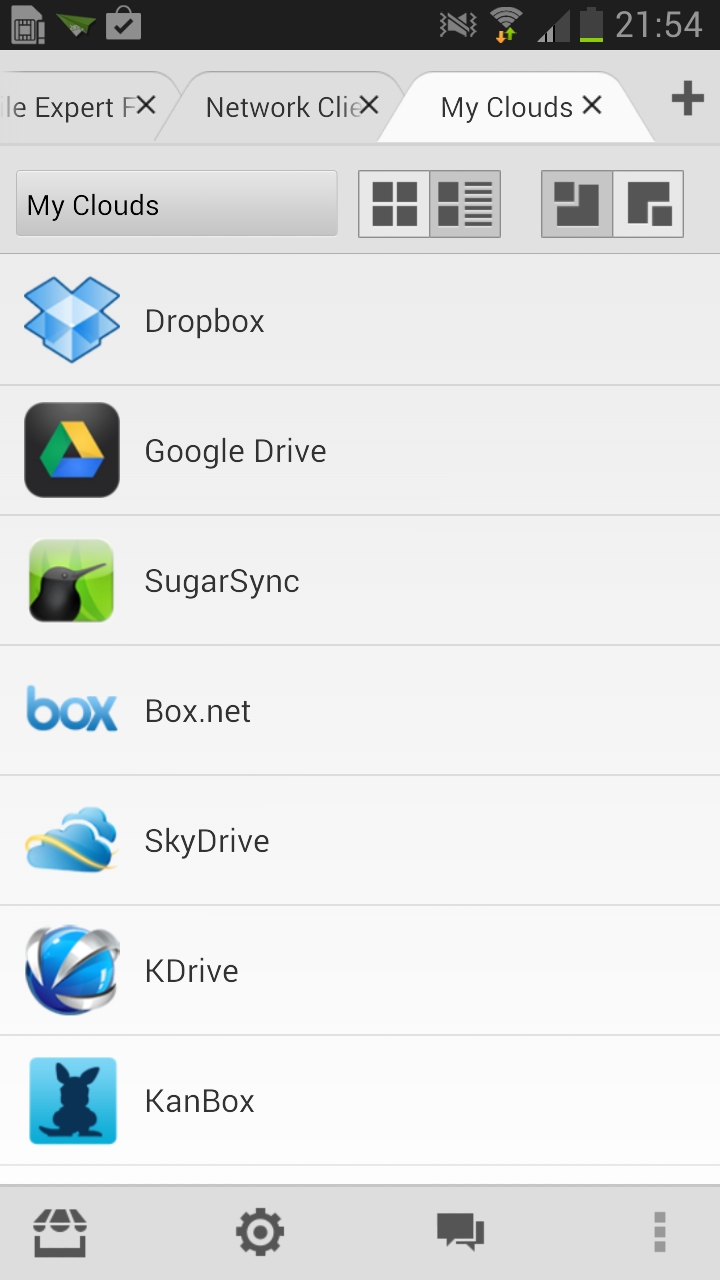Open the My Clouds dropdown
Screen dimensions: 720x1280
pyautogui.click(x=177, y=204)
